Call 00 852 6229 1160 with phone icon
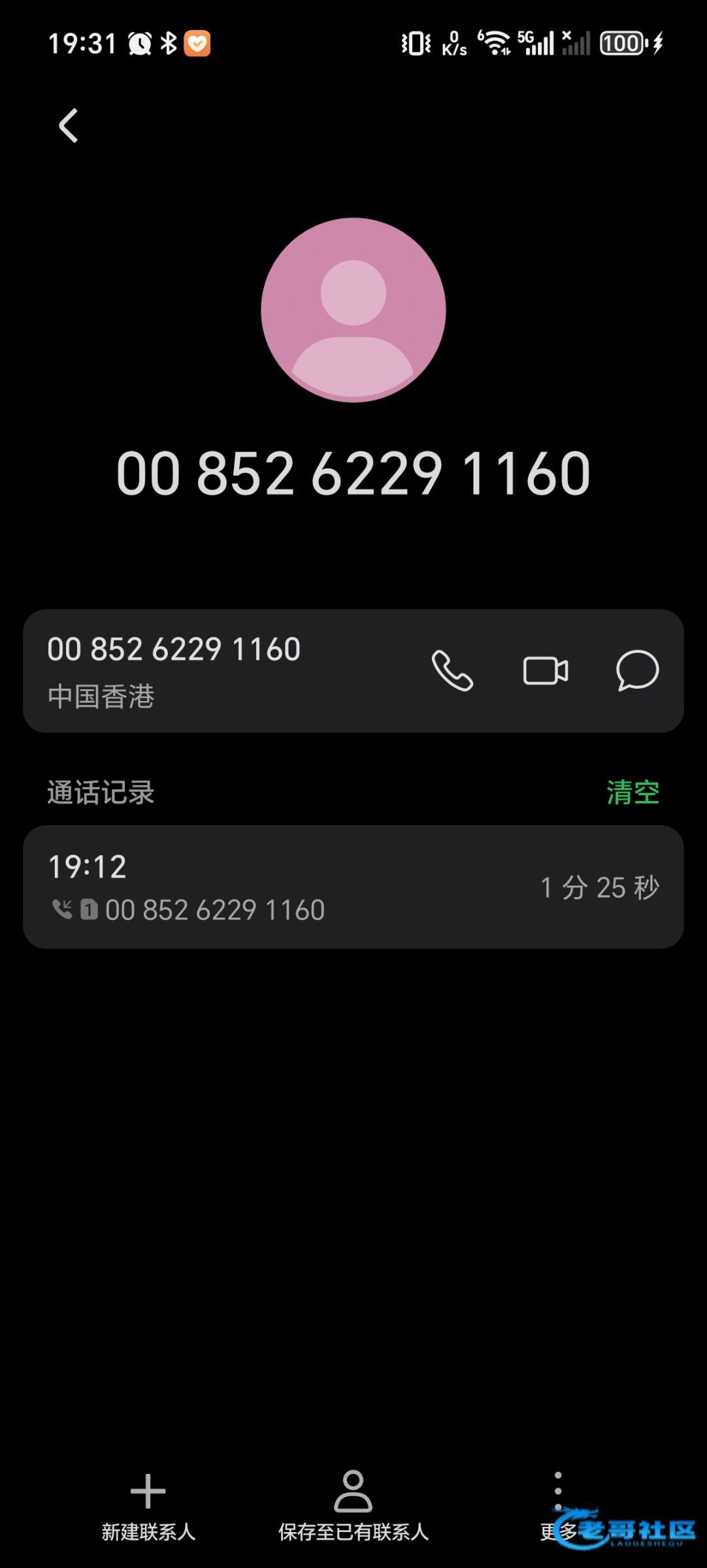Screen dimensions: 707x1568 click(x=452, y=670)
